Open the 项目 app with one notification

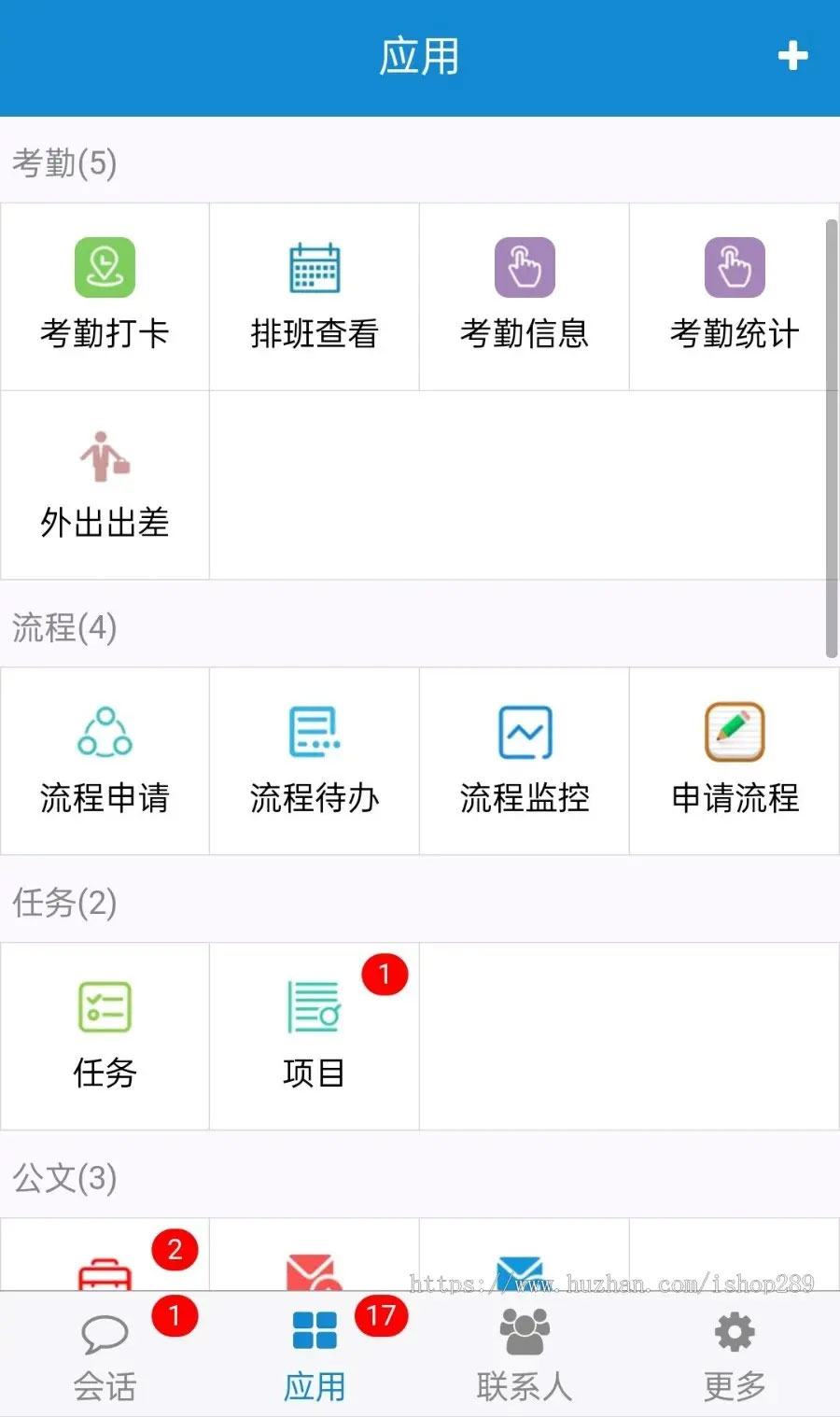(315, 1036)
